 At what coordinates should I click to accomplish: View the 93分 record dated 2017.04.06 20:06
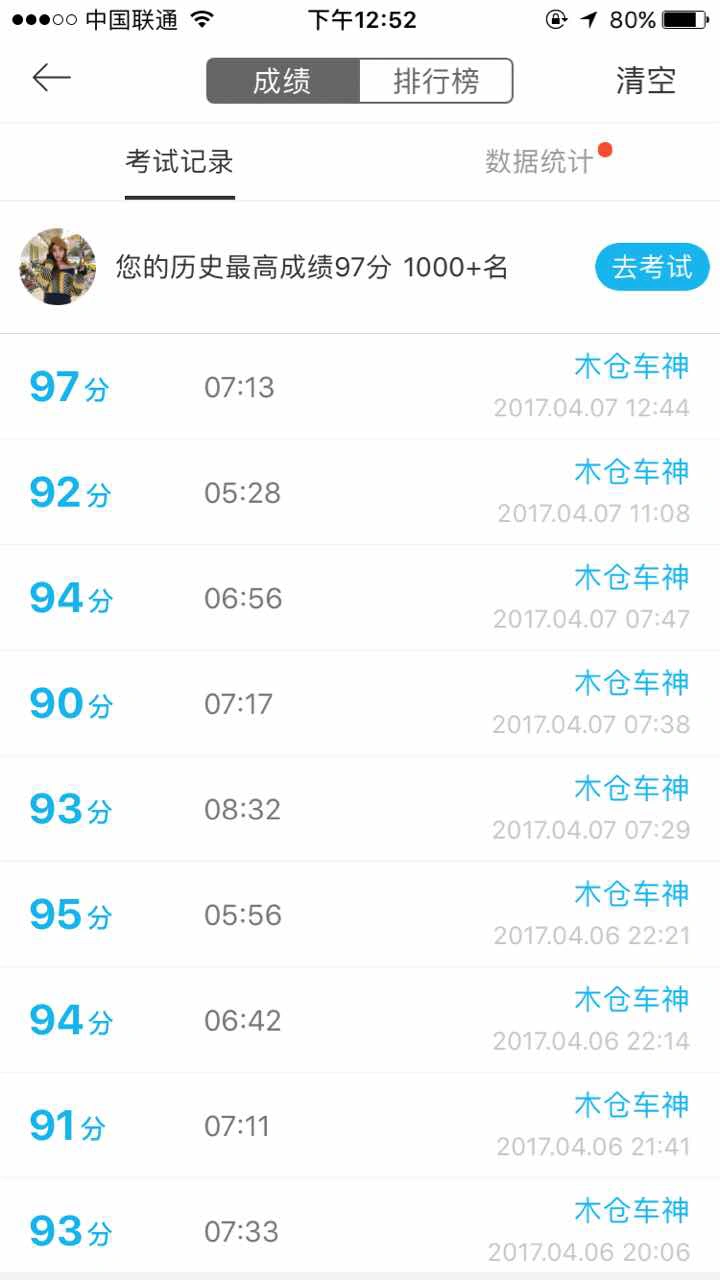[360, 1226]
